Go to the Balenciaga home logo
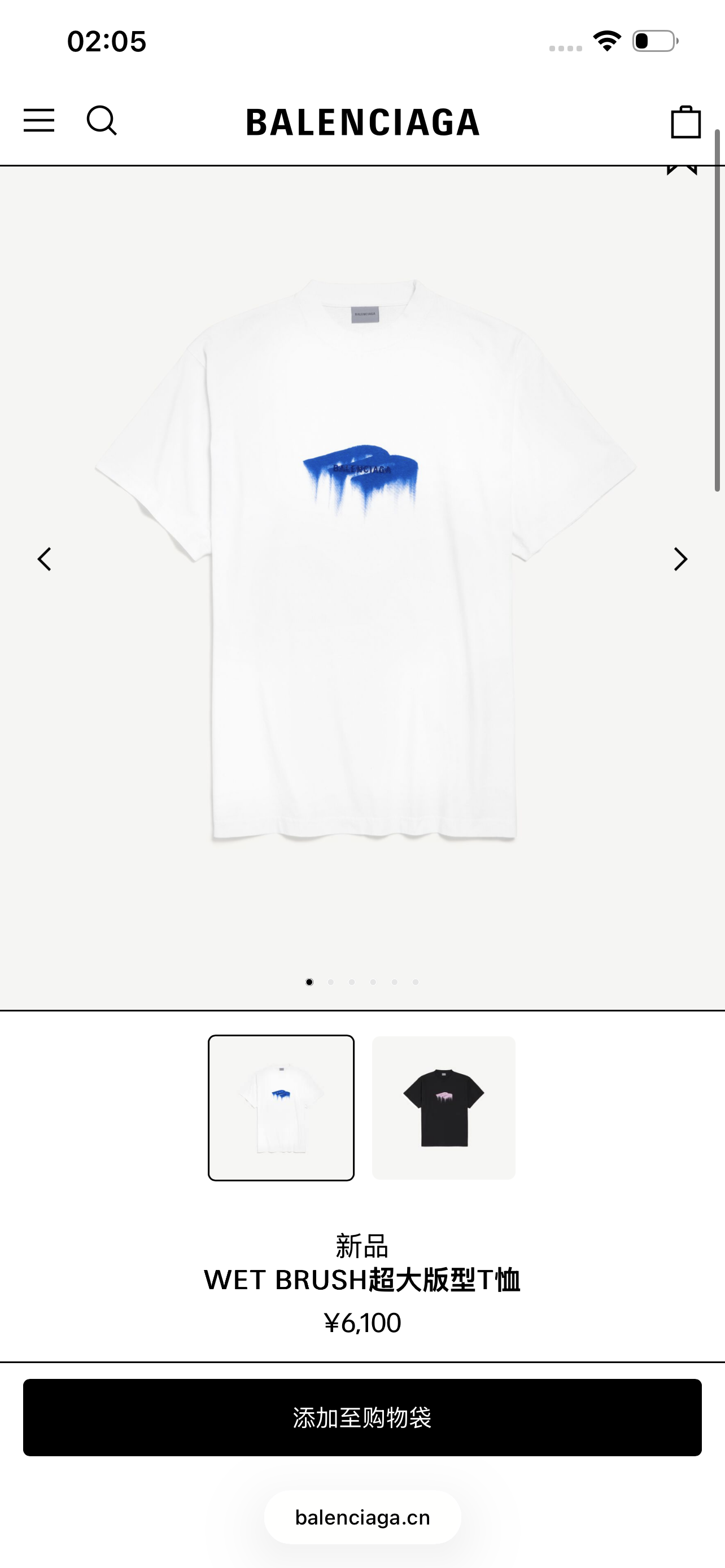The image size is (725, 1568). [x=363, y=122]
